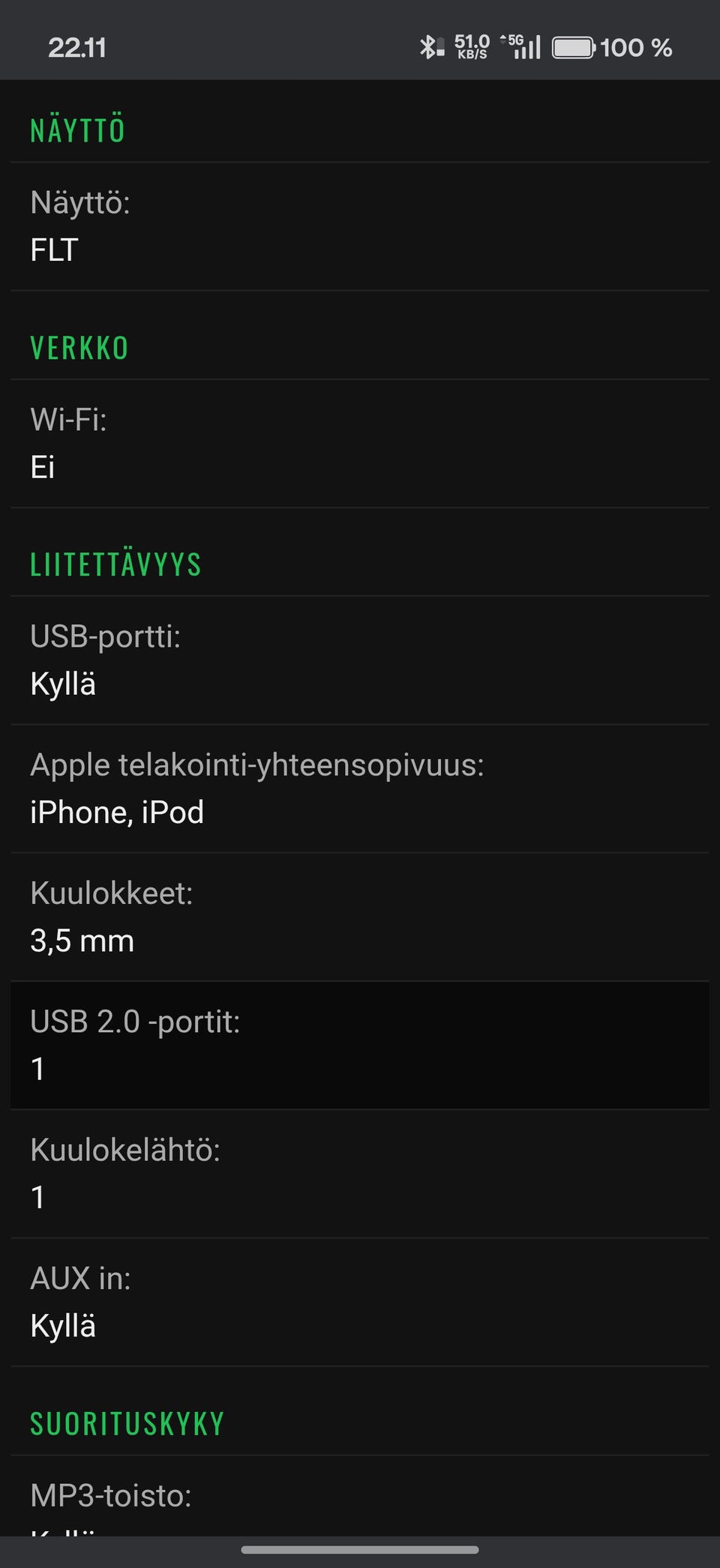Collapse the VERKKO section header
720x1568 pixels.
point(79,347)
